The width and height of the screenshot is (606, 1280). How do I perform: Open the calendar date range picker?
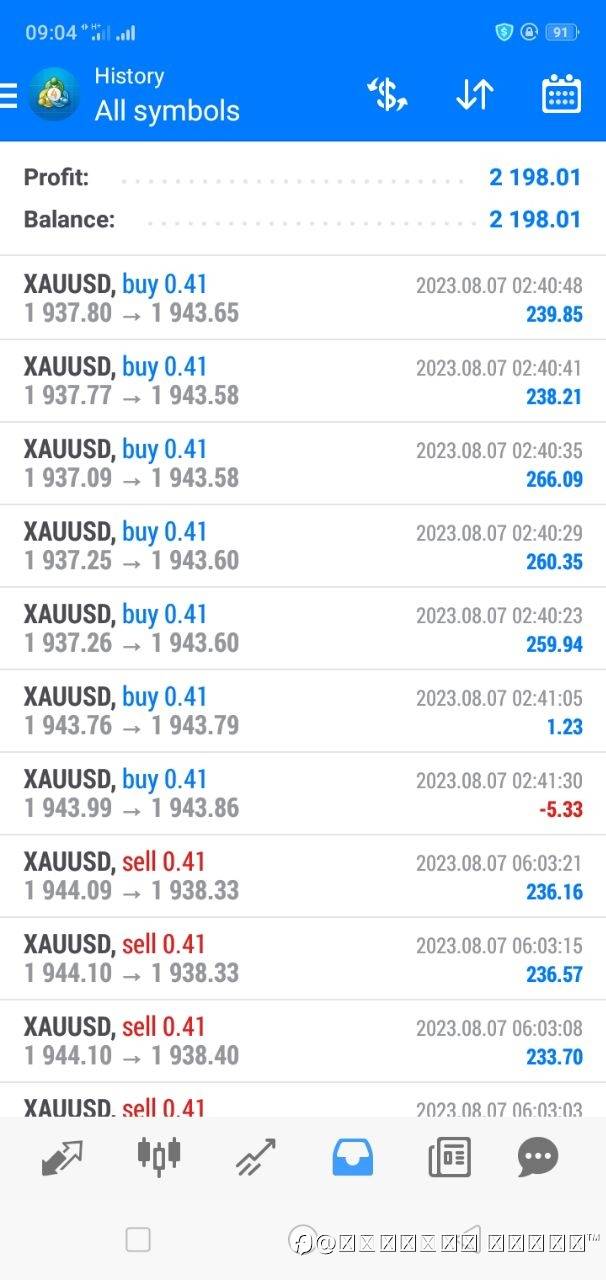[561, 95]
